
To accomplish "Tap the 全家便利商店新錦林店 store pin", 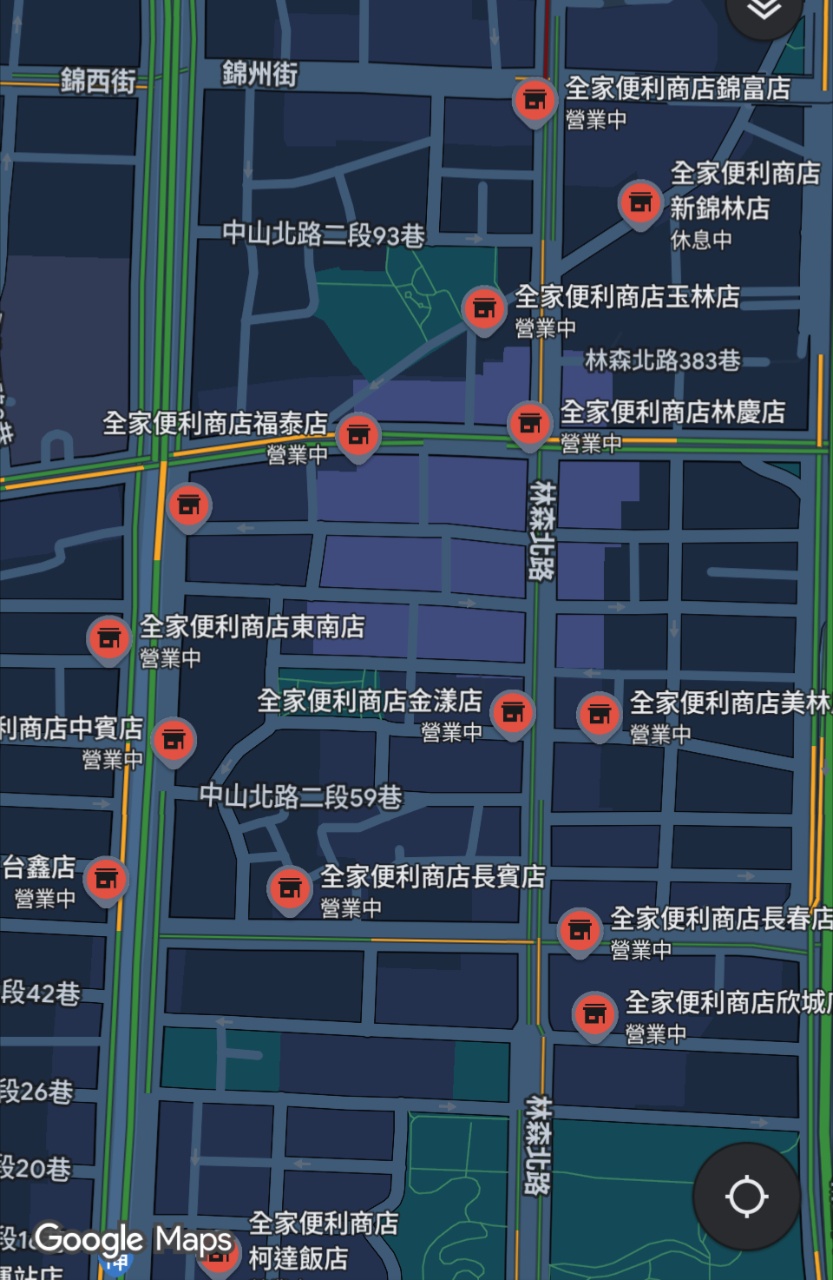I will pyautogui.click(x=640, y=203).
